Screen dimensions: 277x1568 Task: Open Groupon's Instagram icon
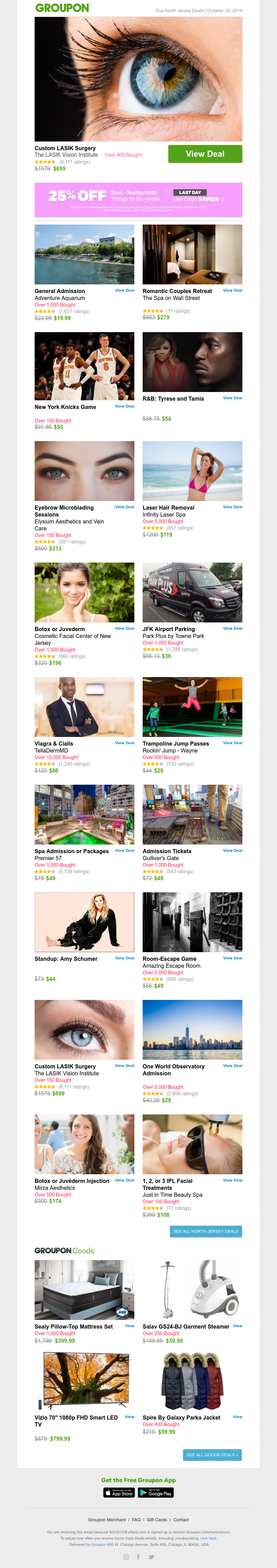(126, 1557)
